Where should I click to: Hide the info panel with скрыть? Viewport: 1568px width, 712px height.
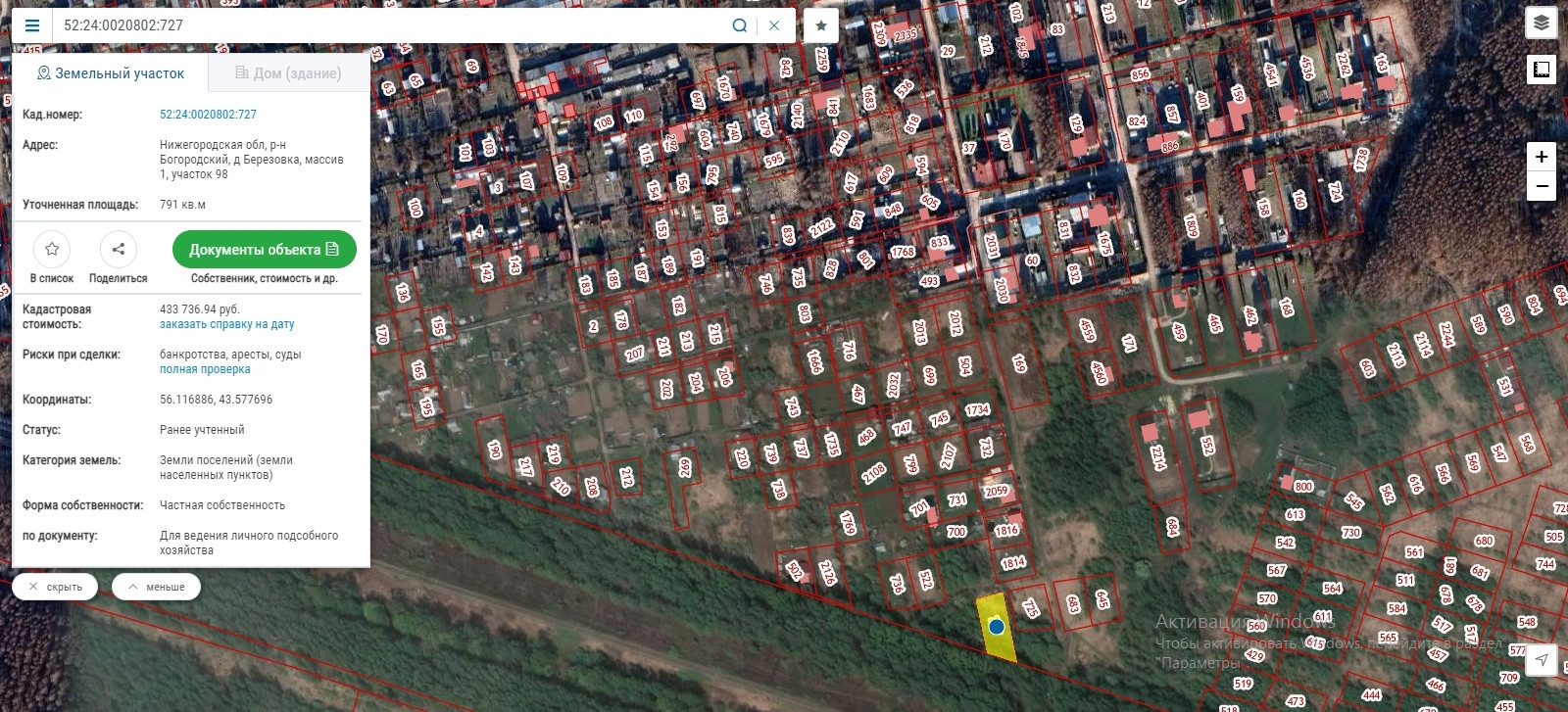pos(55,587)
